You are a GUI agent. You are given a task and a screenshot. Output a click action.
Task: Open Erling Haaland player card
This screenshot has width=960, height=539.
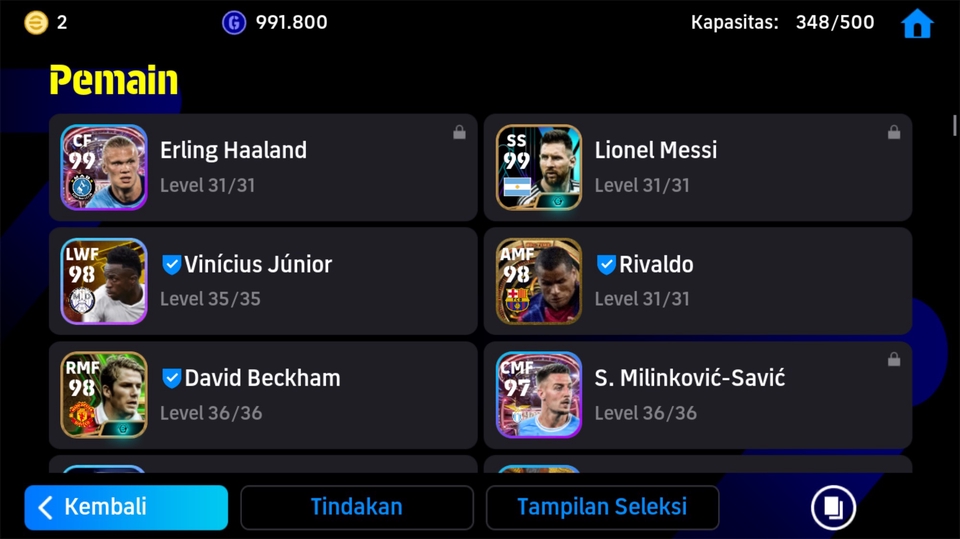pyautogui.click(x=263, y=167)
